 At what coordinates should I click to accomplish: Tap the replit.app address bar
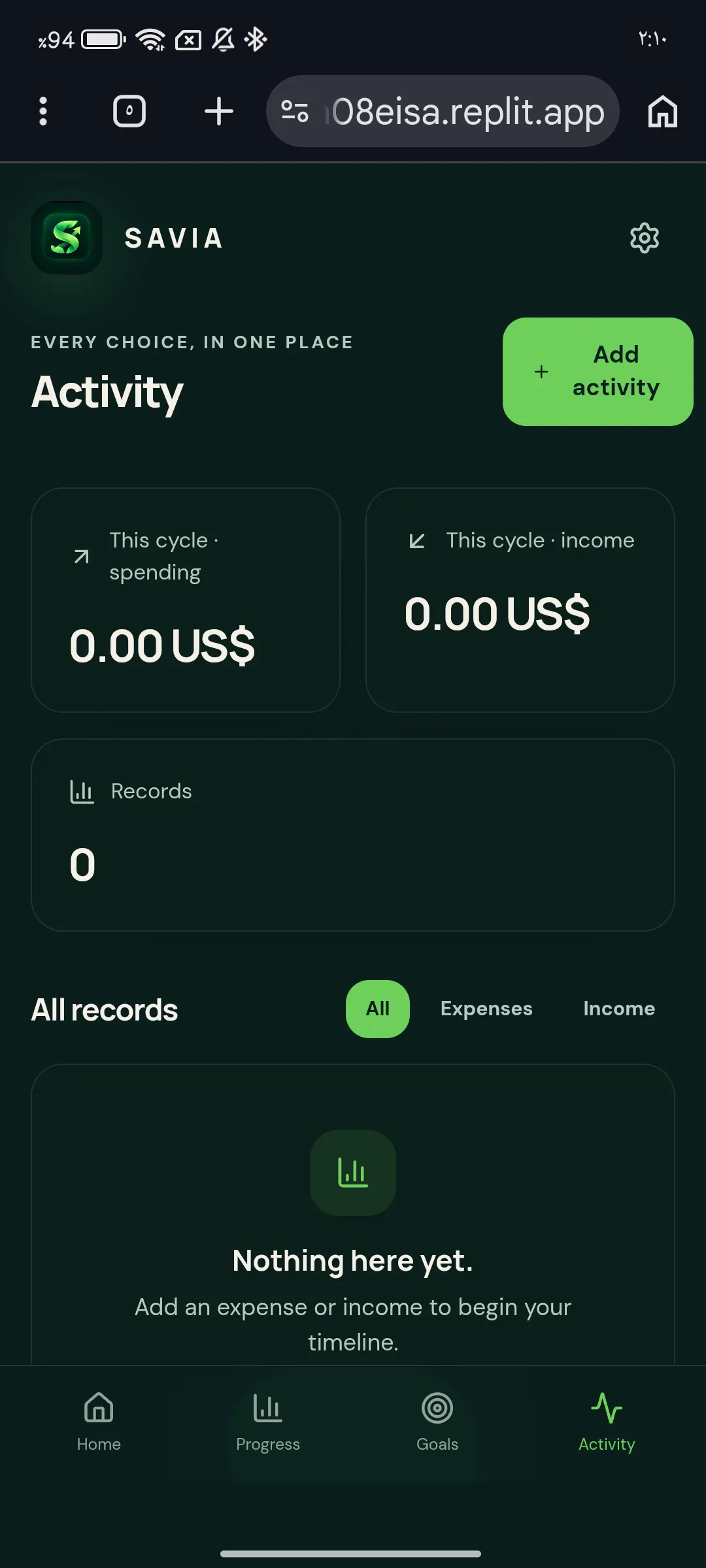443,111
